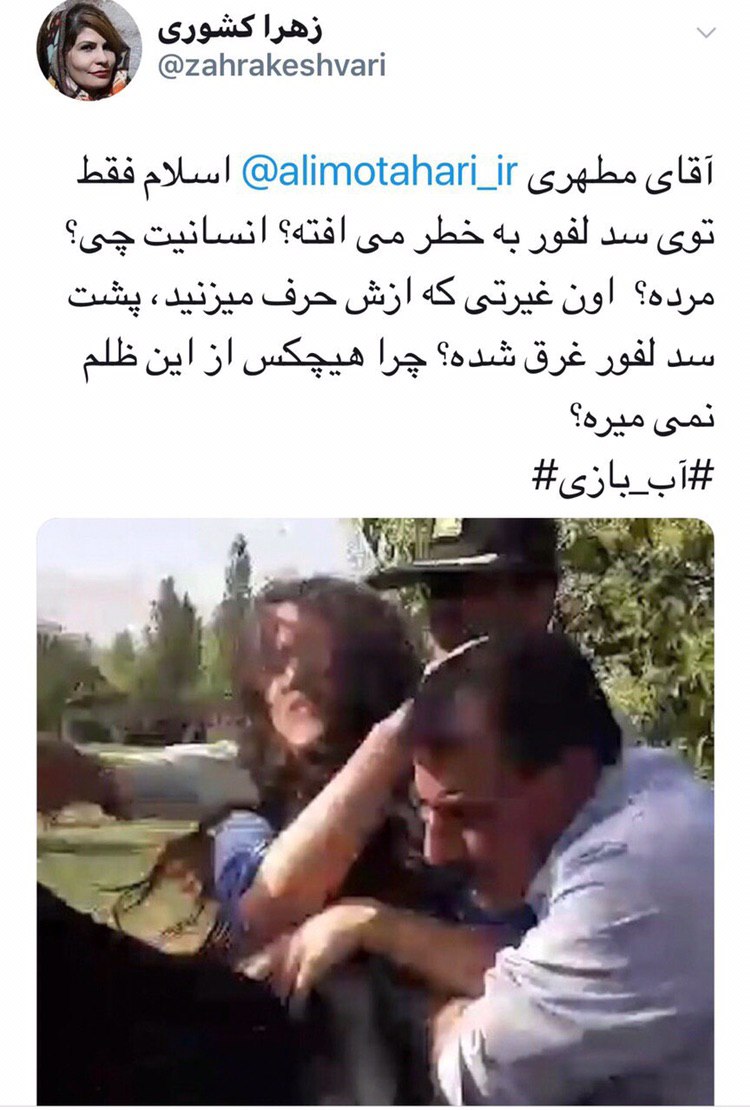
Task: Open the @zahrakeshvari profile handle
Action: pos(272,66)
